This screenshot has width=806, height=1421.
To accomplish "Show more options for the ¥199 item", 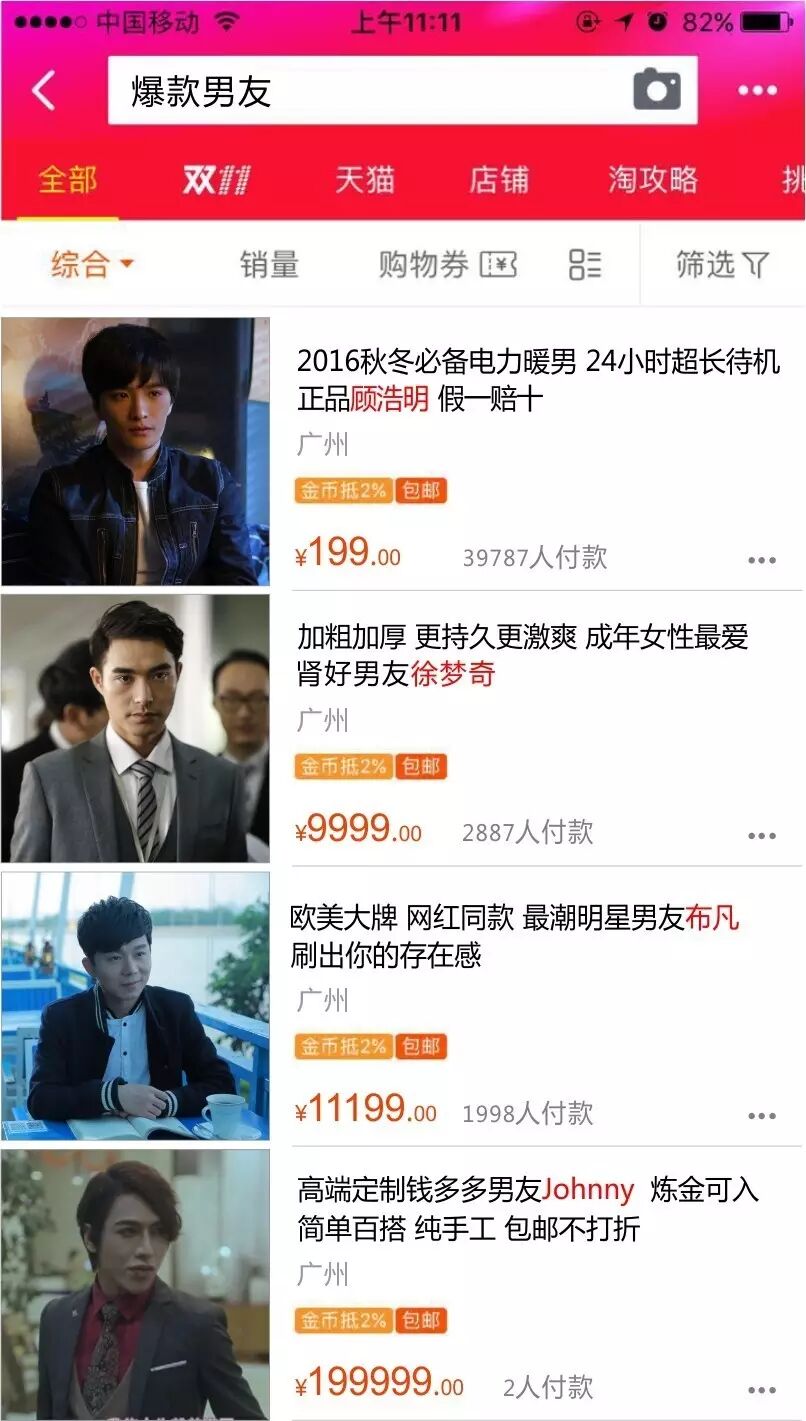I will click(x=762, y=561).
